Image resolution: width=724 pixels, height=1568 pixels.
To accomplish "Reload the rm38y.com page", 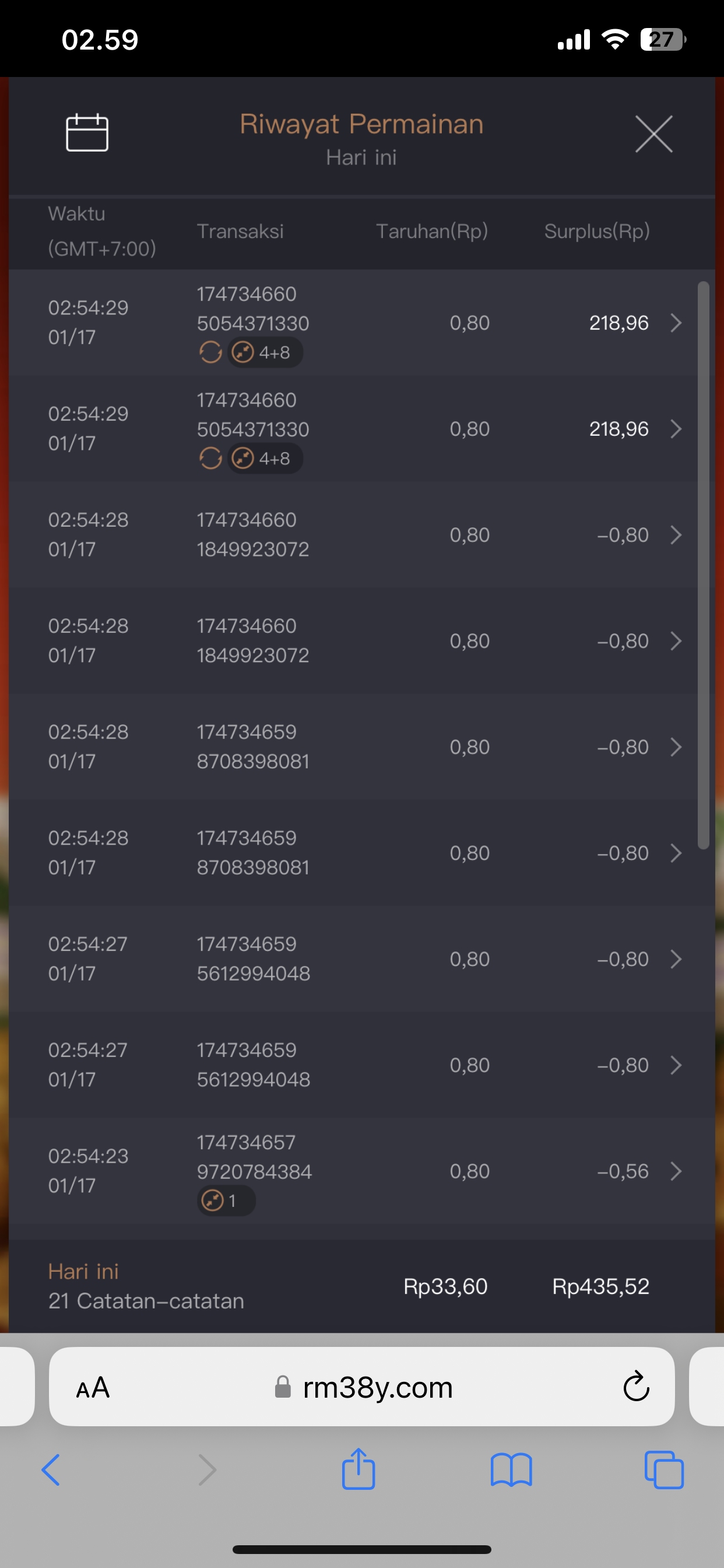I will [636, 1387].
